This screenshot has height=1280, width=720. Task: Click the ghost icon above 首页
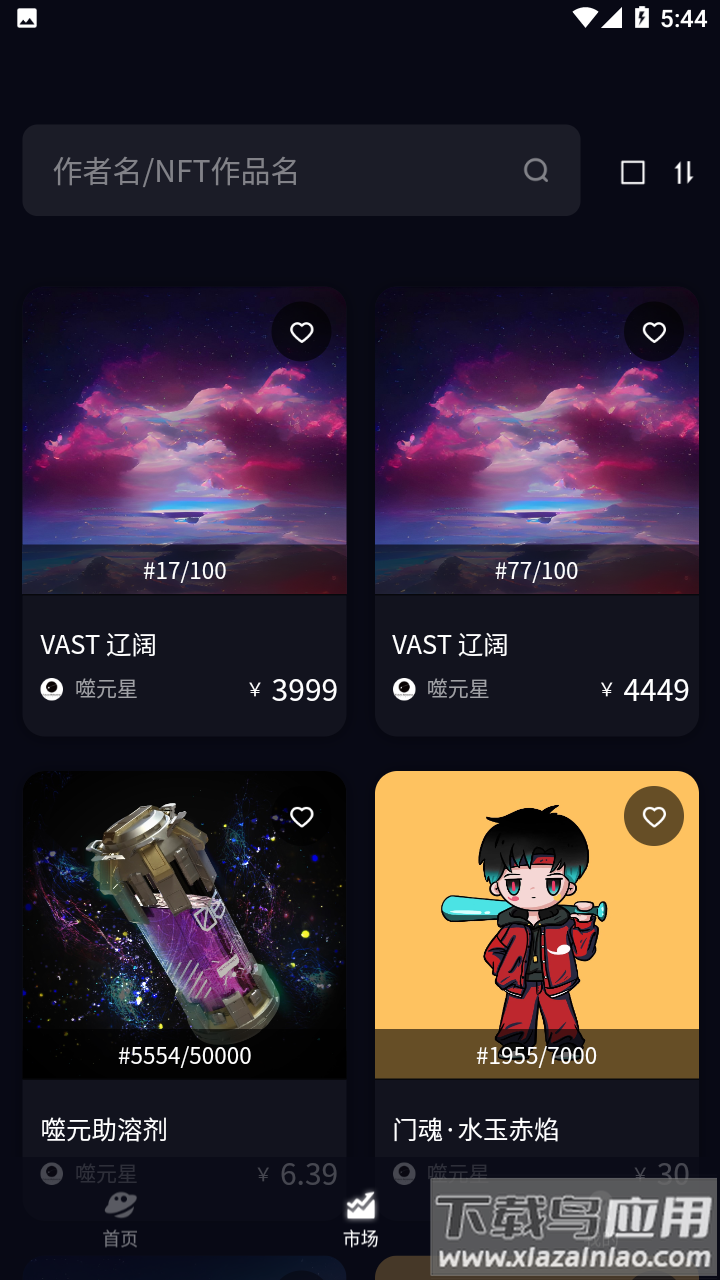pos(120,1205)
